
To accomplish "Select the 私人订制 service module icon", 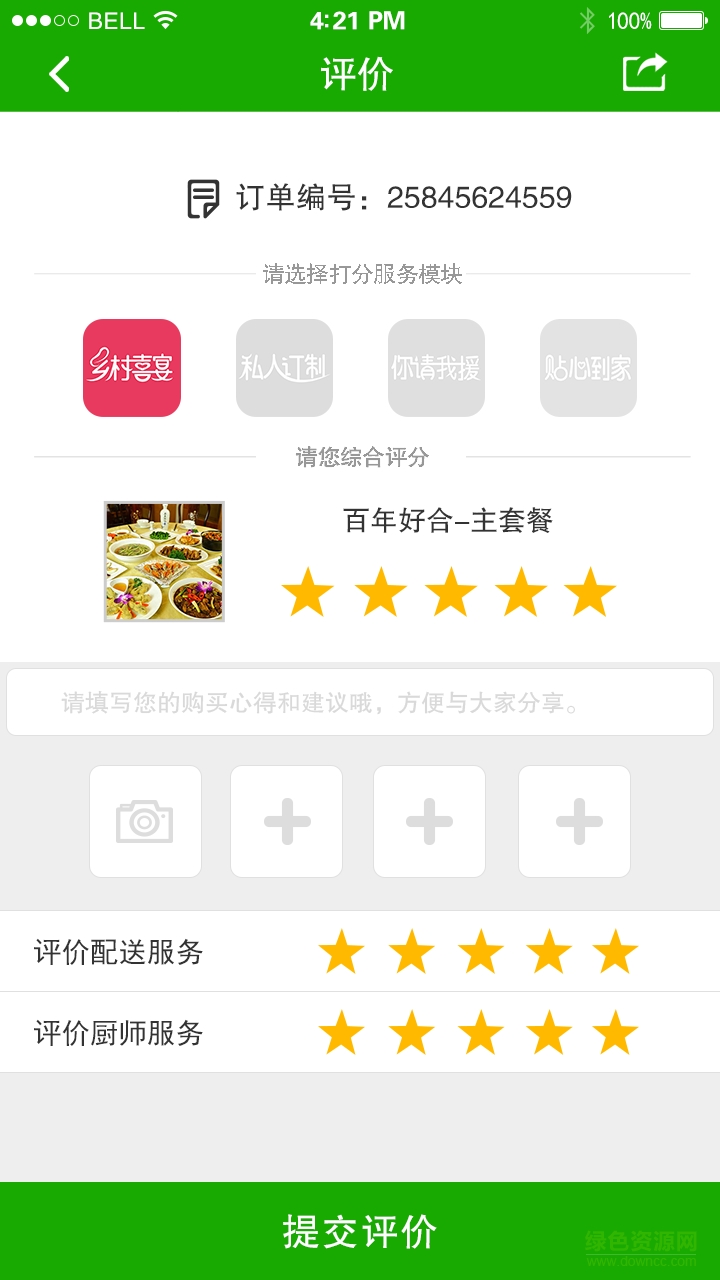I will [x=283, y=367].
